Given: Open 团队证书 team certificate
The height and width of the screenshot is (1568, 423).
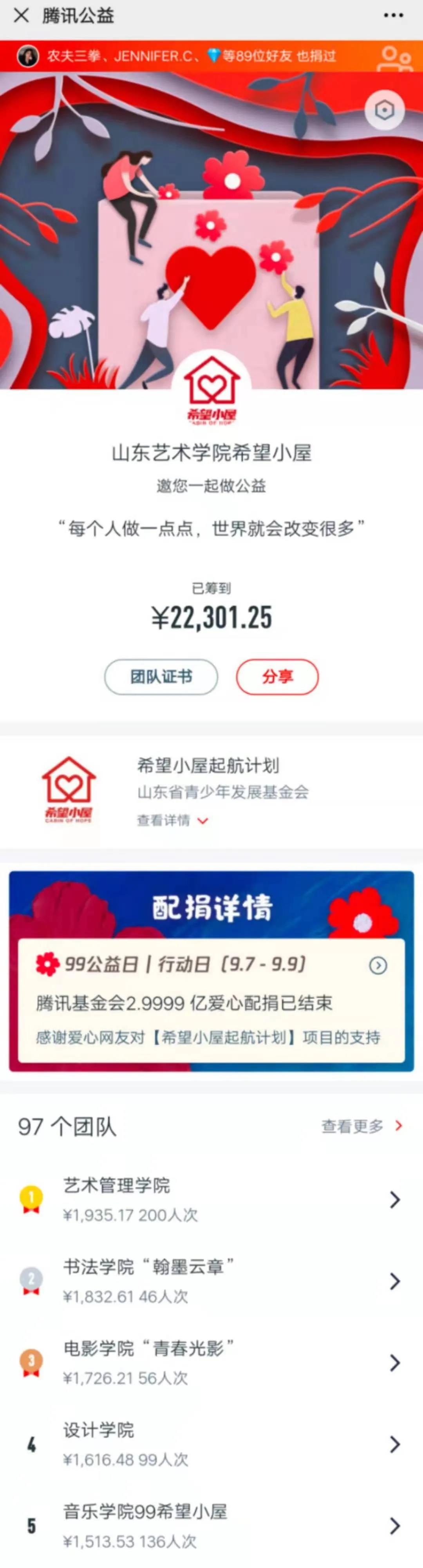Looking at the screenshot, I should coord(161,677).
